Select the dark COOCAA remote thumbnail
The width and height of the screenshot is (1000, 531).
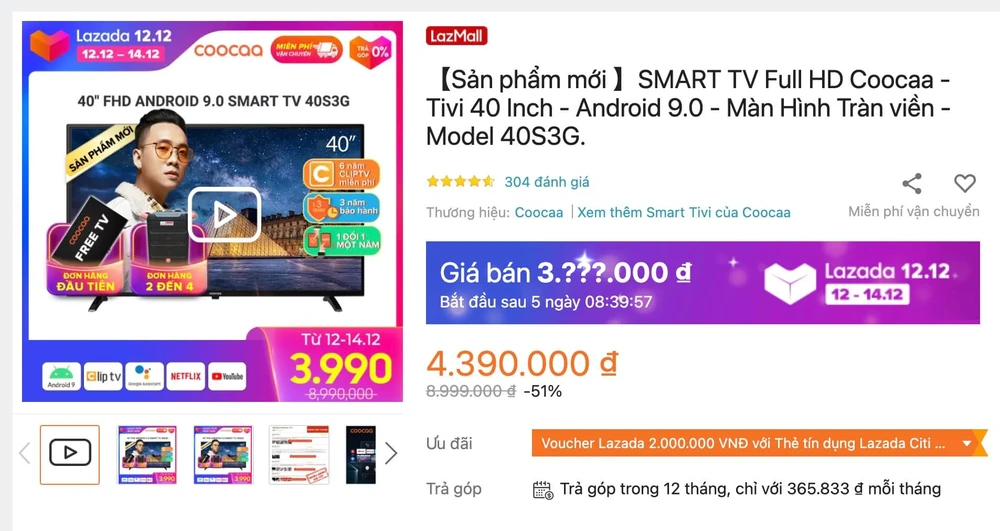point(361,454)
